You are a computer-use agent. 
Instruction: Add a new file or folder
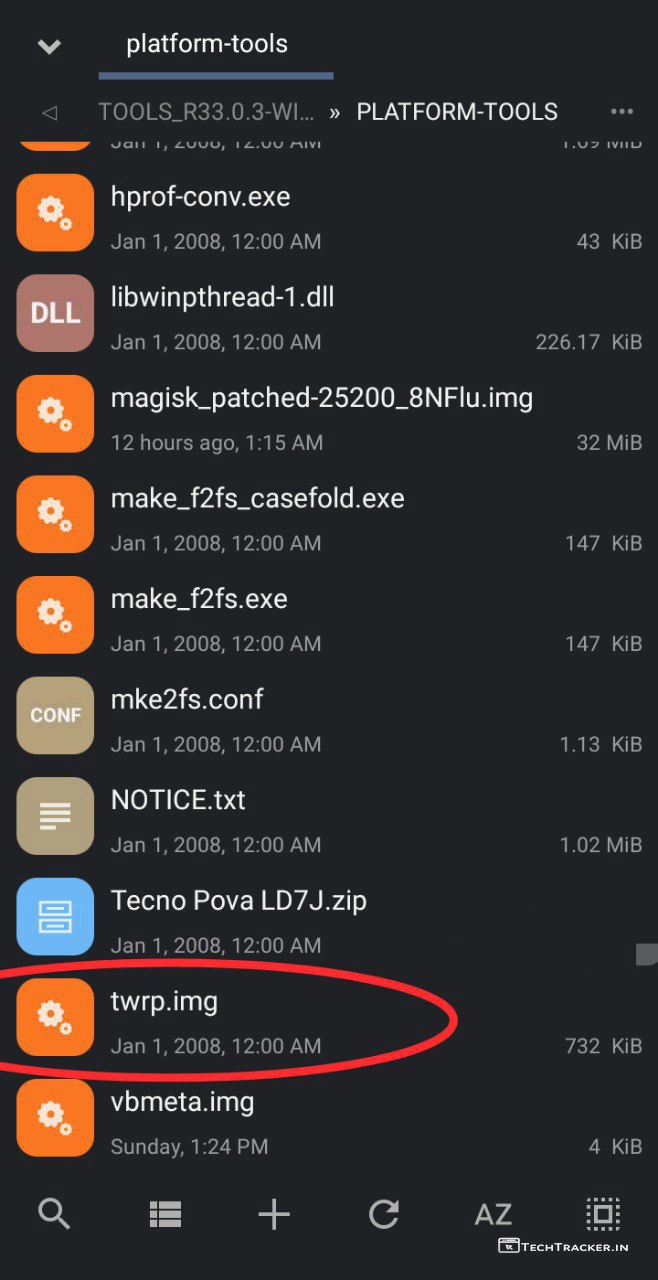274,1214
